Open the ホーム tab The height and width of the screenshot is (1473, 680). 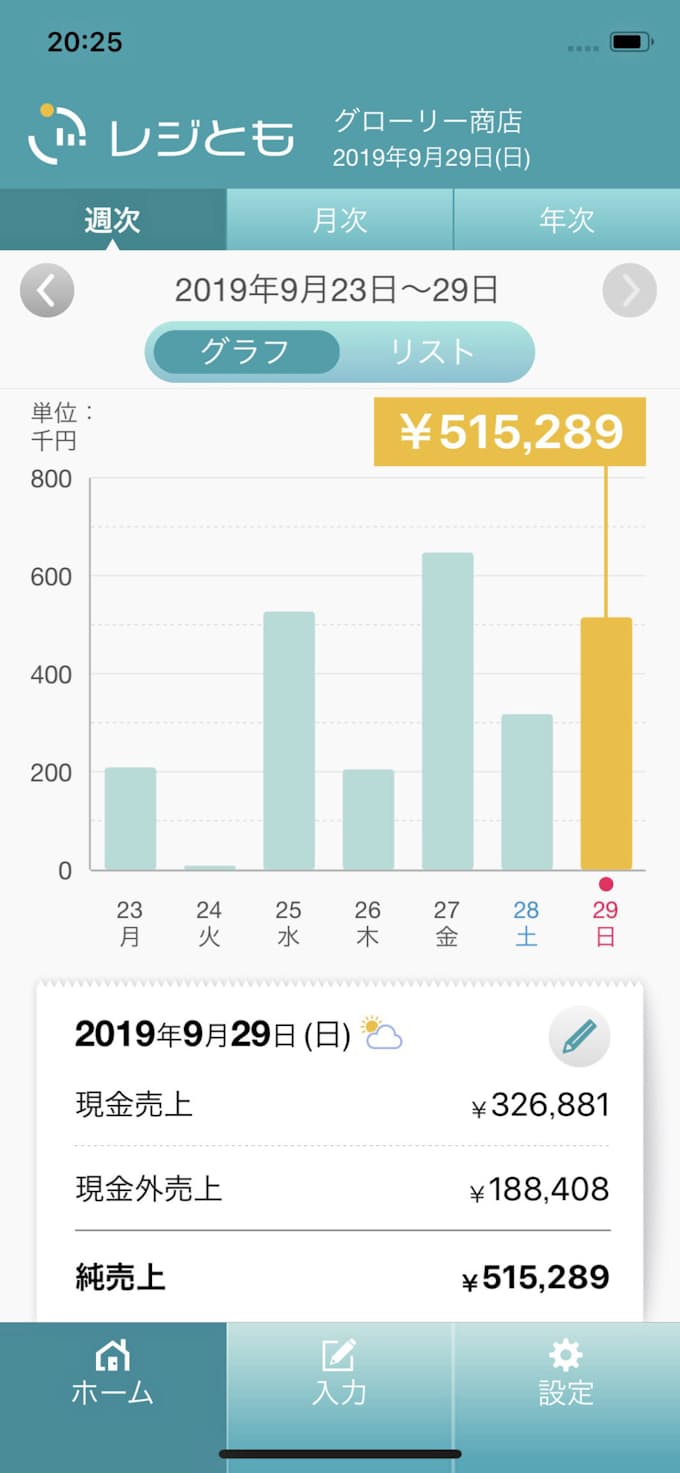(x=113, y=1374)
